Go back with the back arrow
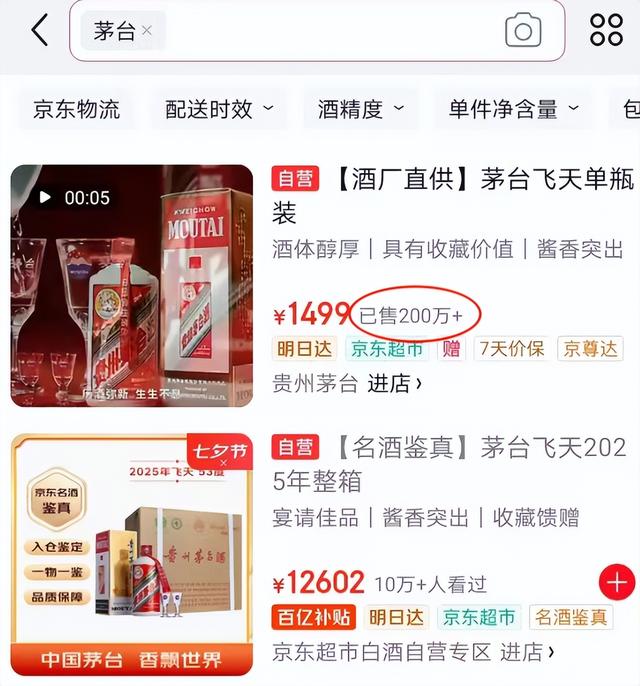 pyautogui.click(x=39, y=30)
